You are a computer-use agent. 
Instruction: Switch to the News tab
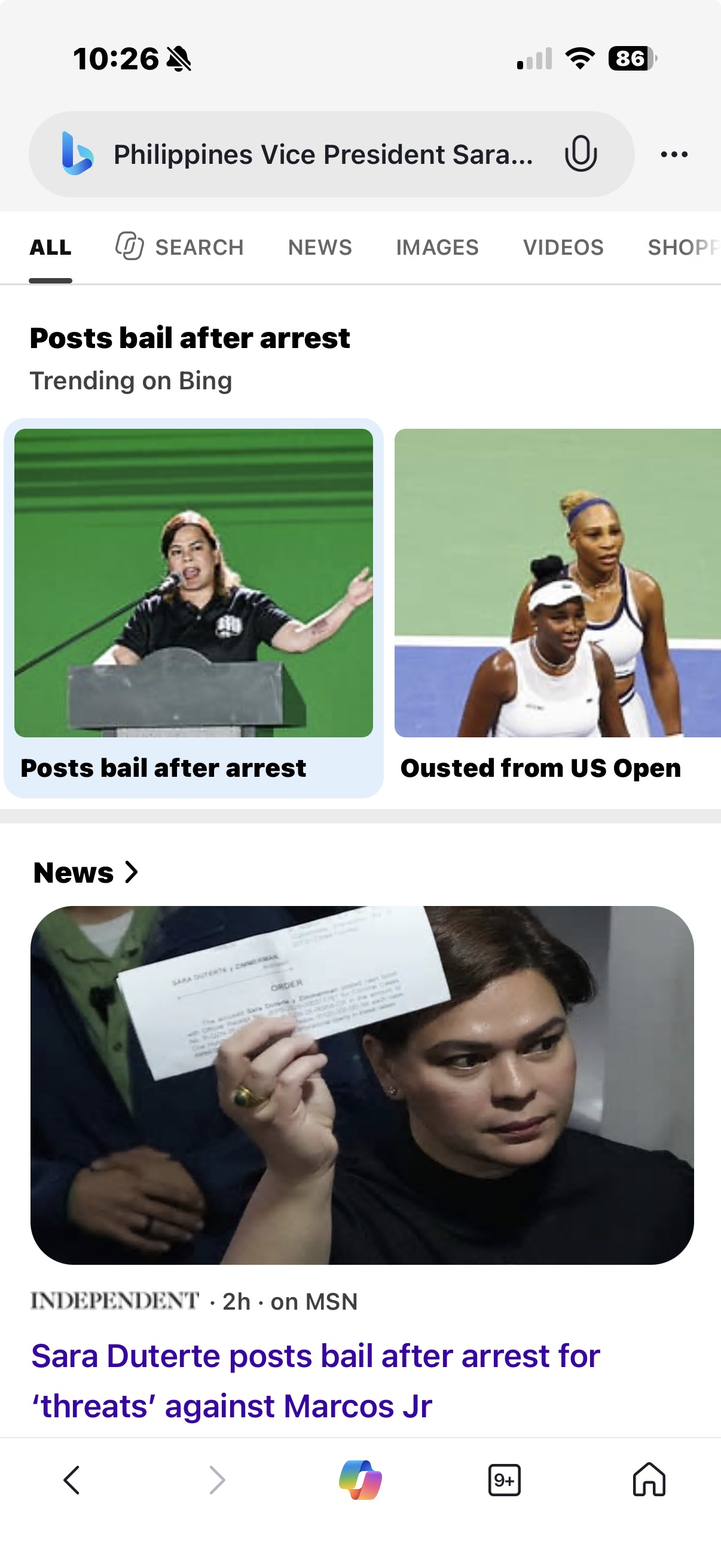320,247
